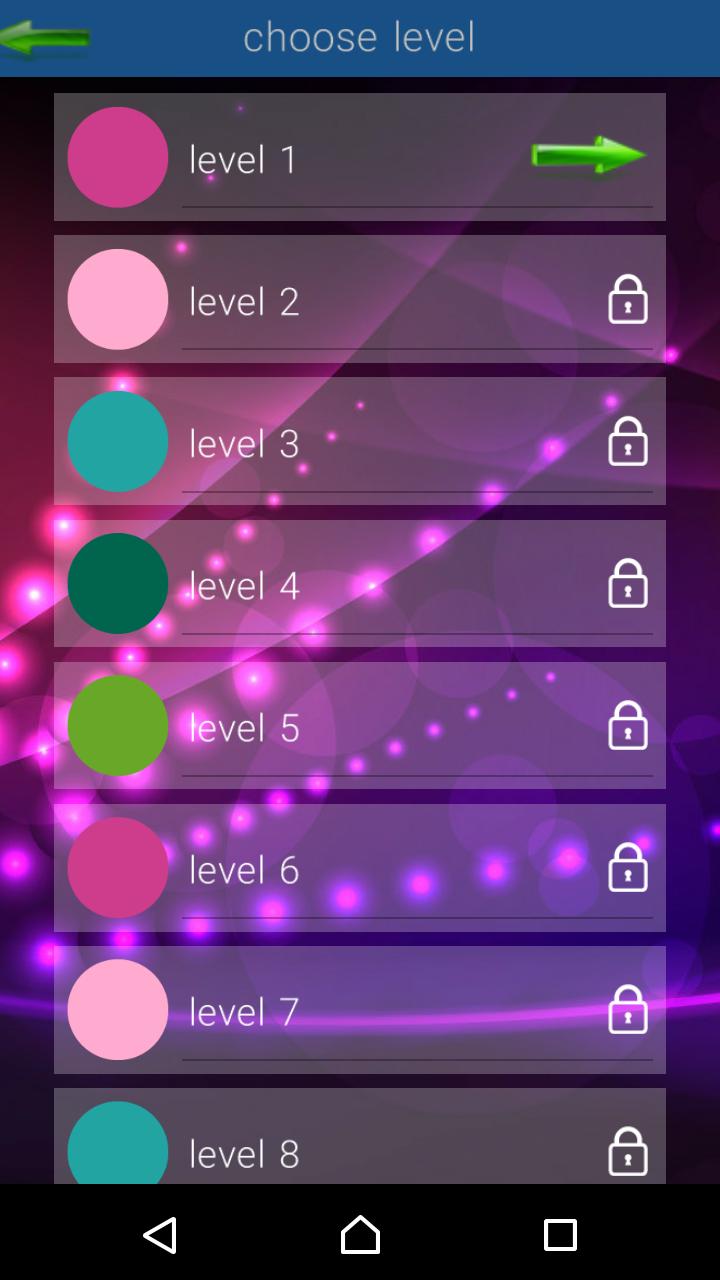Start level 1 with the green arrow
Image resolution: width=720 pixels, height=1280 pixels.
click(x=588, y=156)
